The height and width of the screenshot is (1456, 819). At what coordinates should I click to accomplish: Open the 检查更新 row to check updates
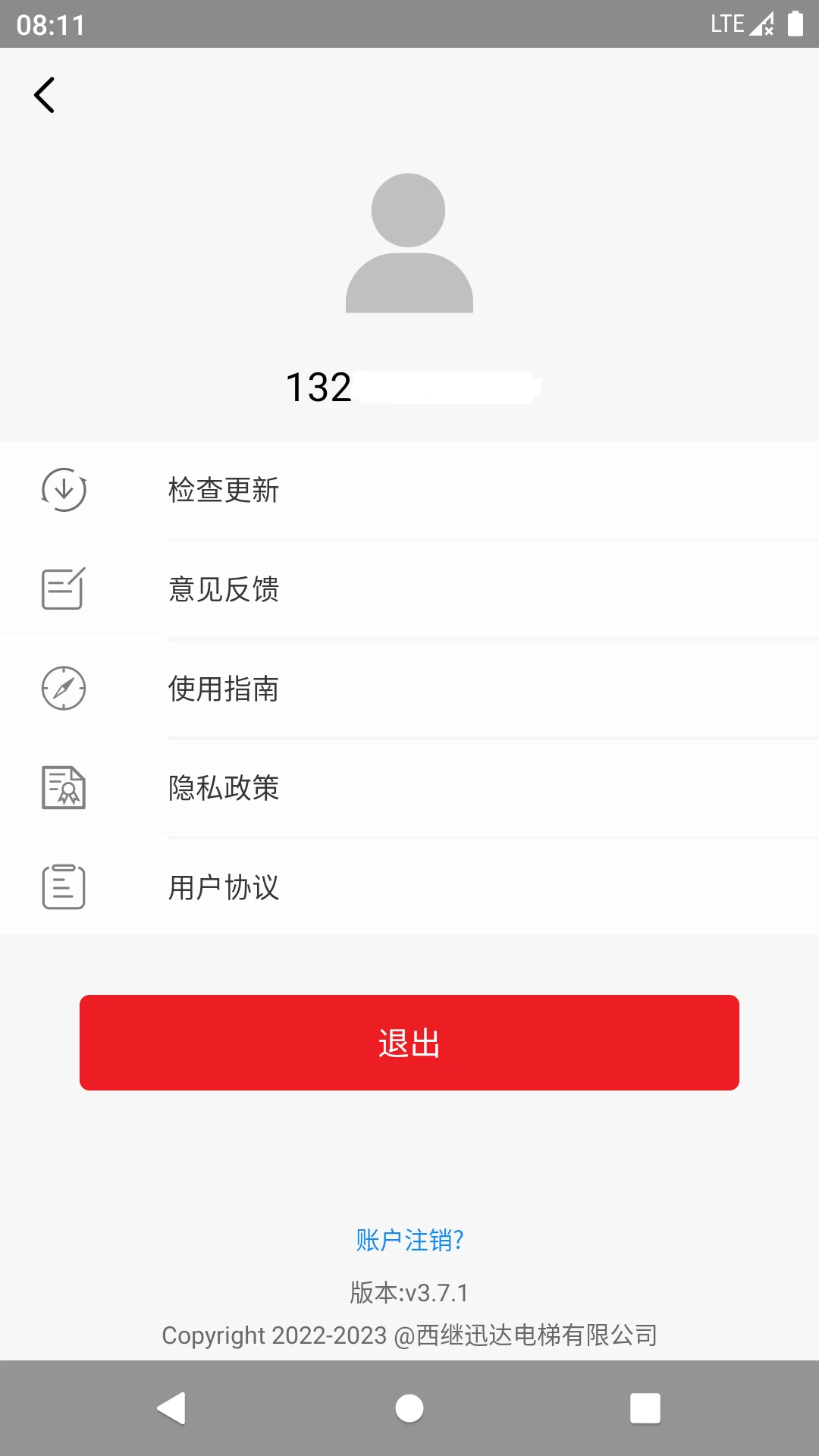pos(409,490)
